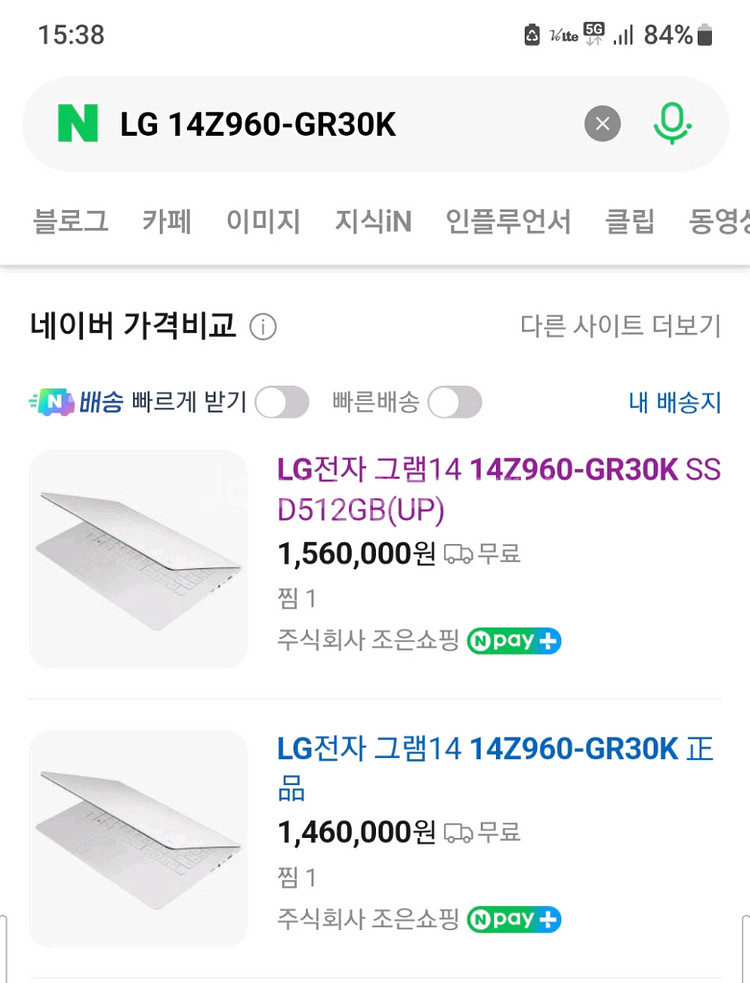The width and height of the screenshot is (750, 983).
Task: Tap the free shipping truck icon
Action: point(458,553)
